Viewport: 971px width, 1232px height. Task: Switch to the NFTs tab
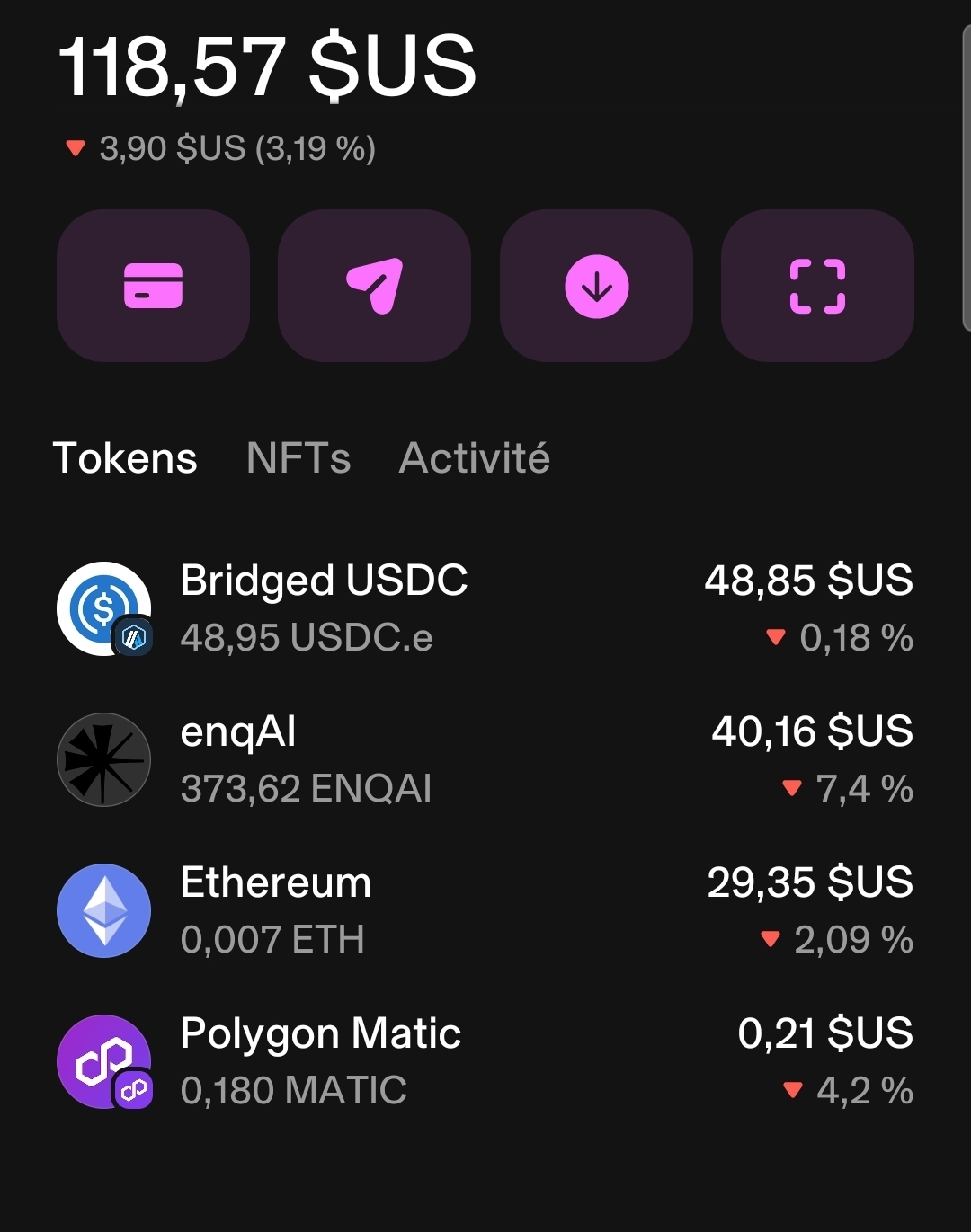pos(298,458)
